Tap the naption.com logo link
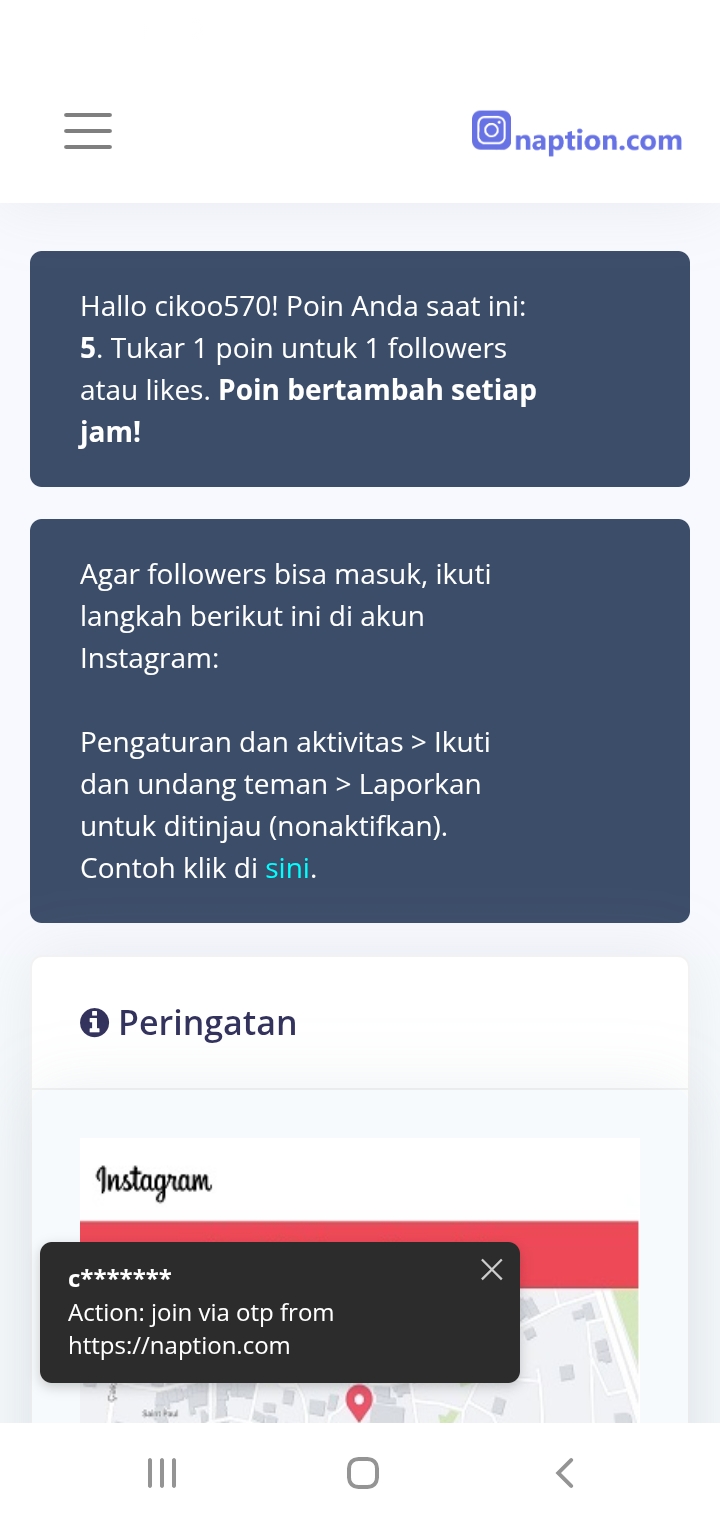Image resolution: width=720 pixels, height=1520 pixels. [x=577, y=135]
